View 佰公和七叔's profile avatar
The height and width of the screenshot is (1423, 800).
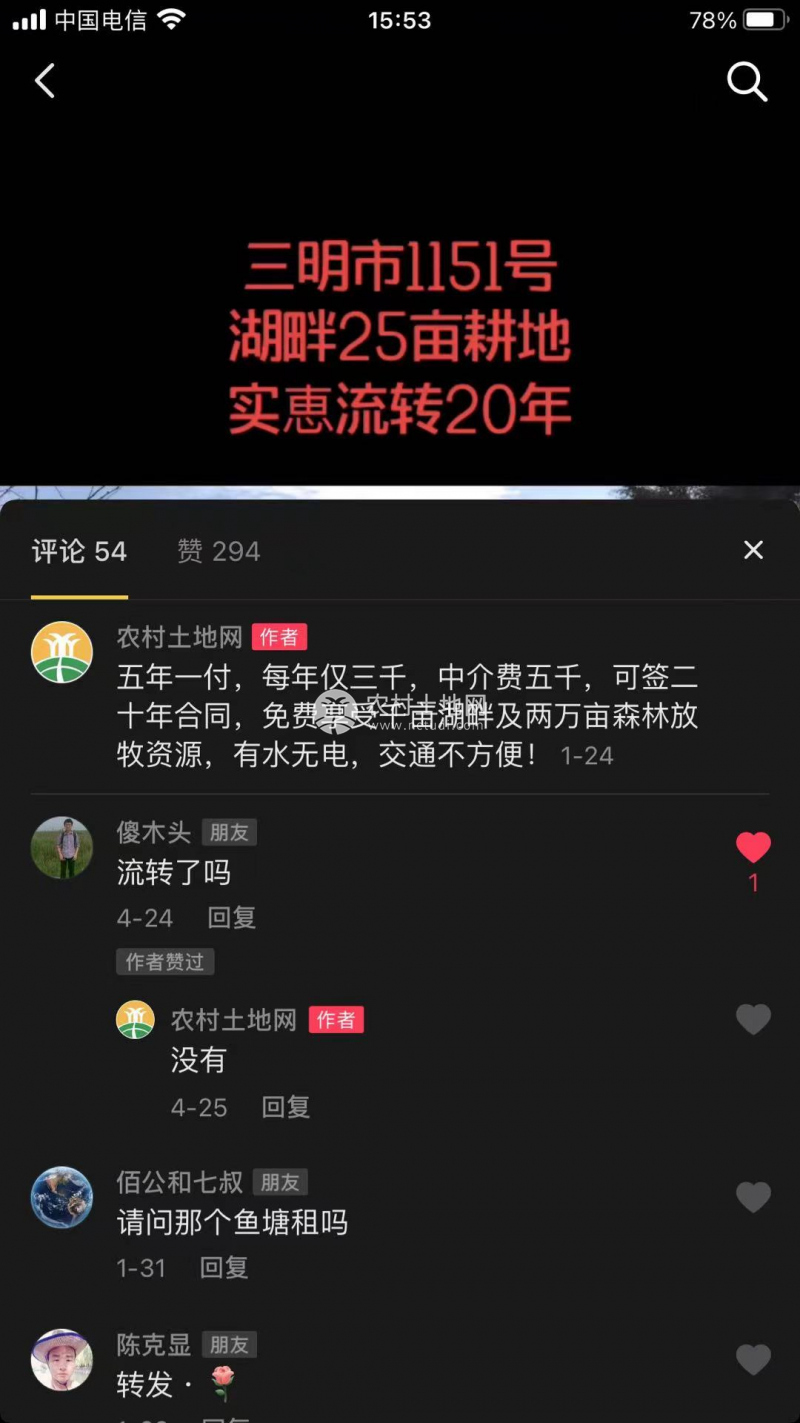(62, 1197)
